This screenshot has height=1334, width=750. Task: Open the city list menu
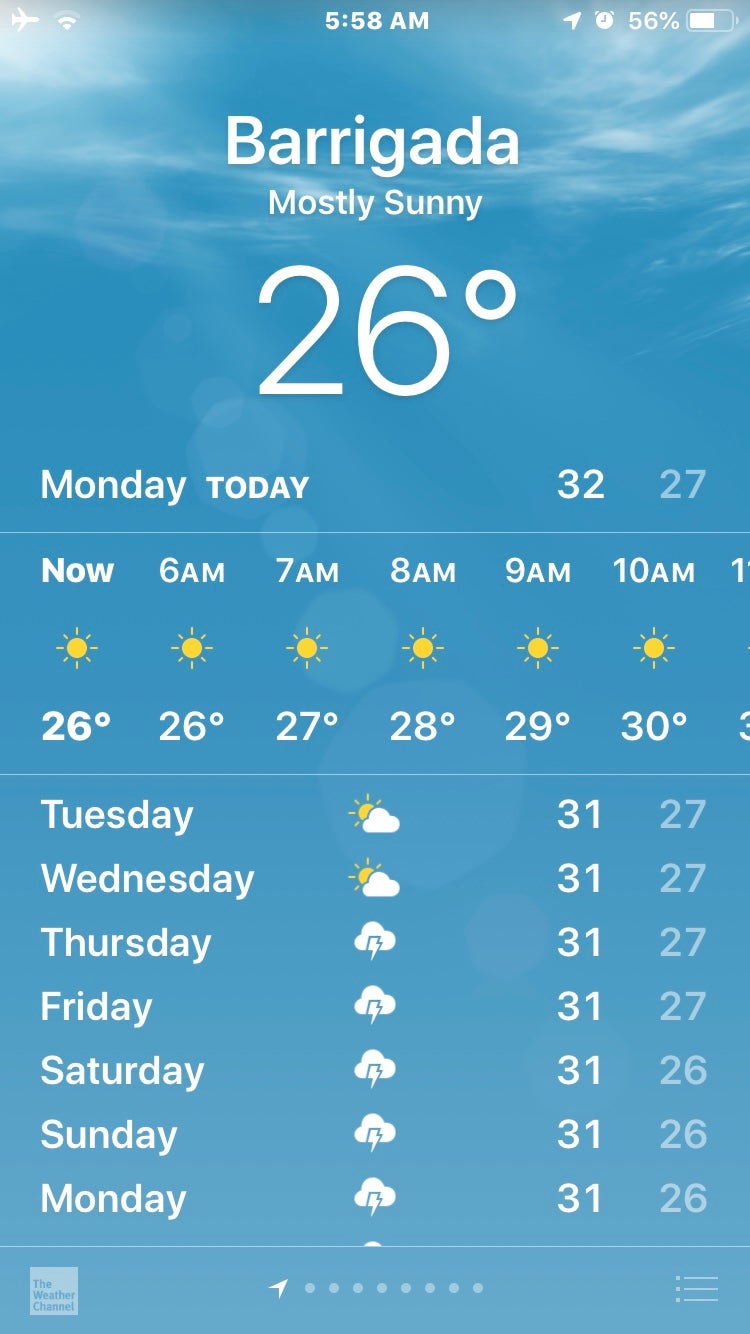tap(696, 1289)
